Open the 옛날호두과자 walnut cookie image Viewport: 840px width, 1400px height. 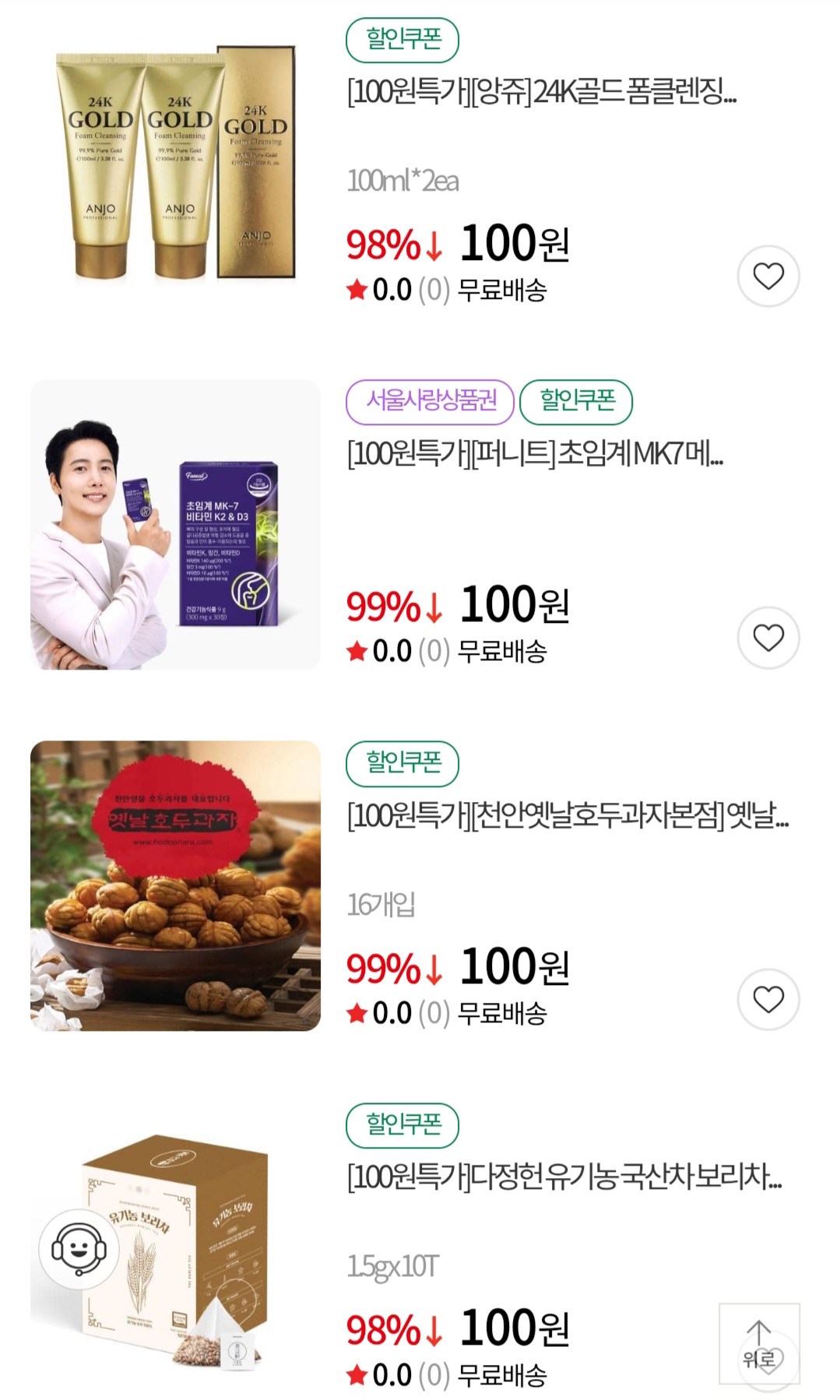pos(175,885)
